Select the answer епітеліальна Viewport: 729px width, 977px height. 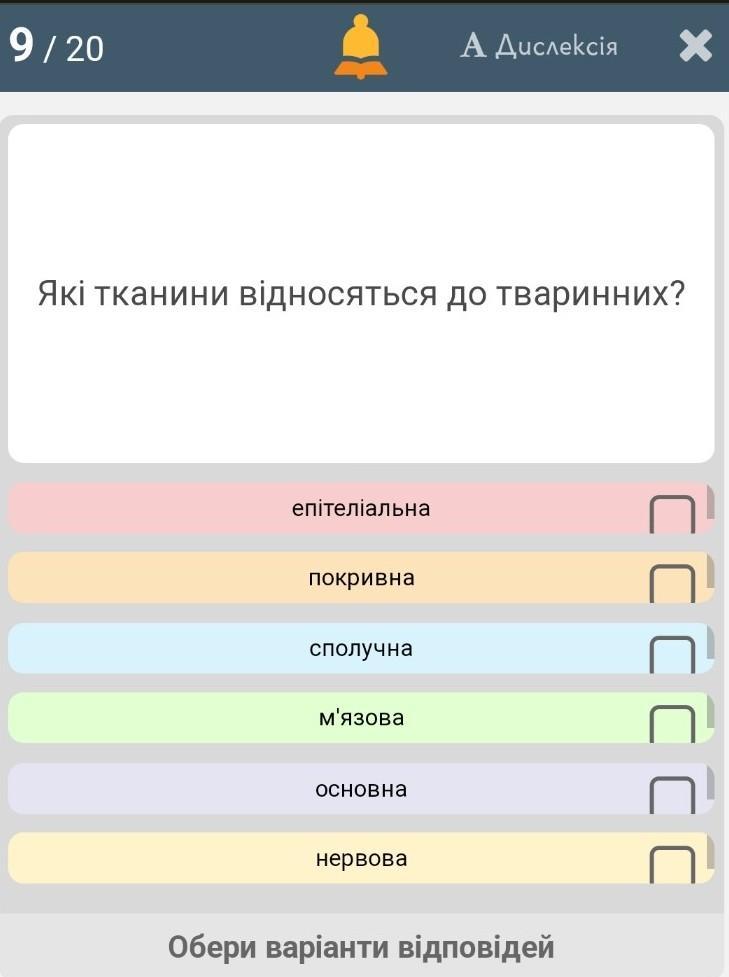361,508
